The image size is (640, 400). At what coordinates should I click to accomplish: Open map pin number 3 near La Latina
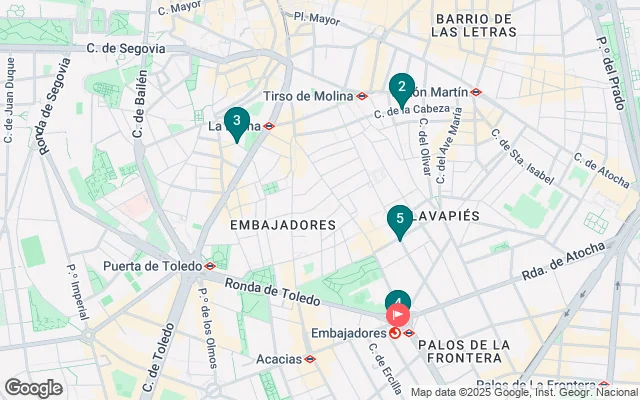[x=236, y=122]
